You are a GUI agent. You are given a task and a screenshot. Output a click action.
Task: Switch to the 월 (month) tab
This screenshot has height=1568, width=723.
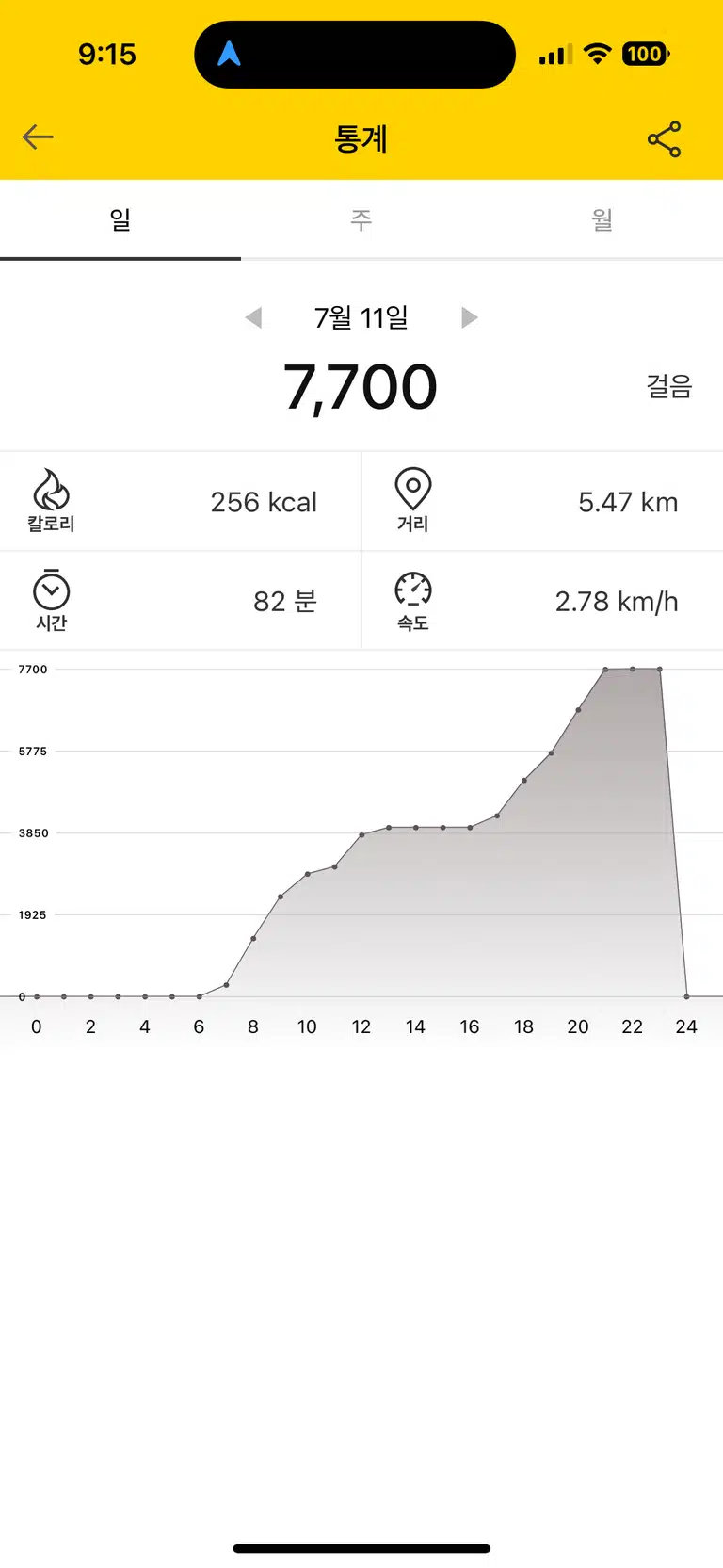point(602,220)
